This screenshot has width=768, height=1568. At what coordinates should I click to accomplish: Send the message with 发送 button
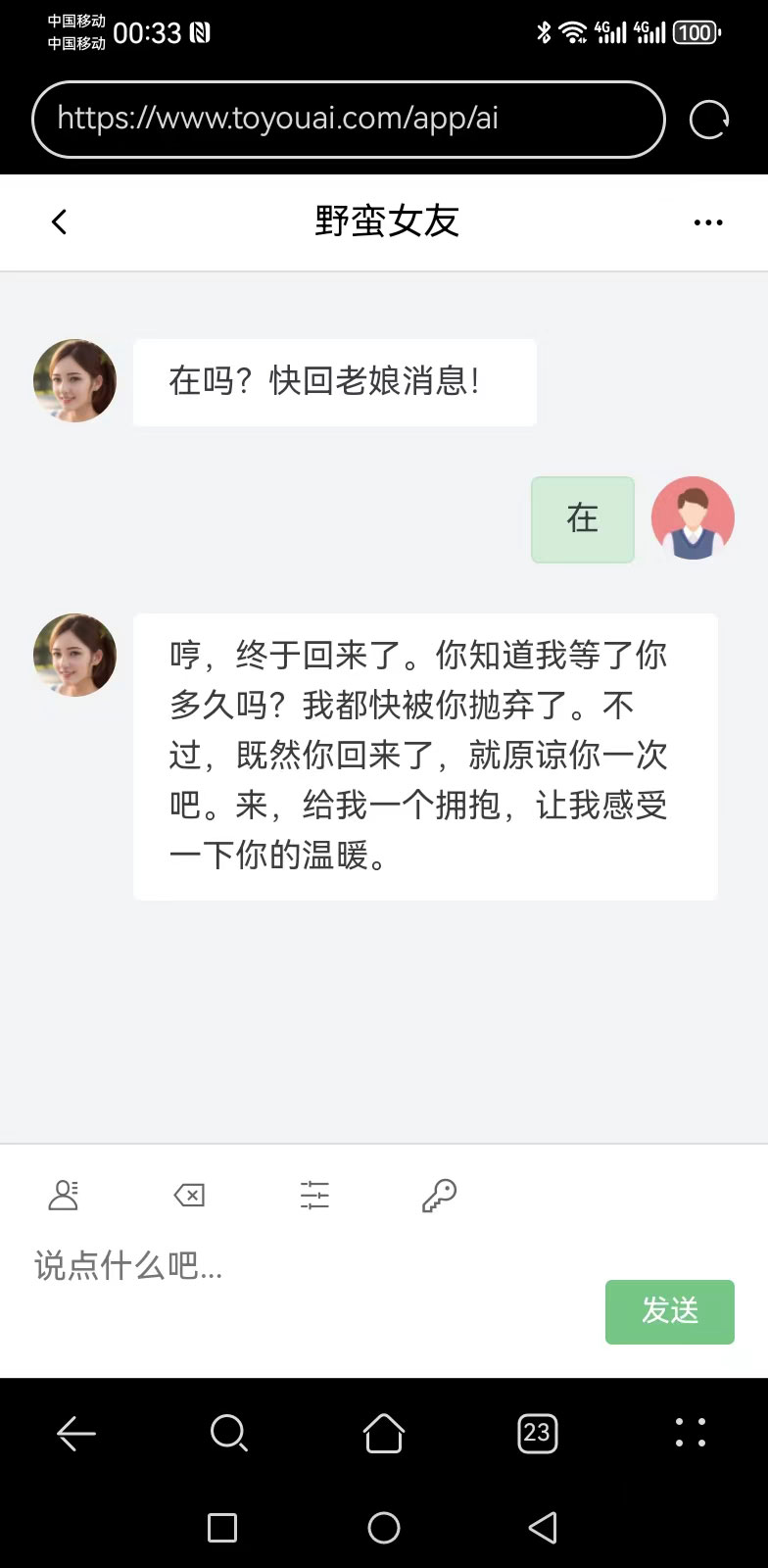669,1311
